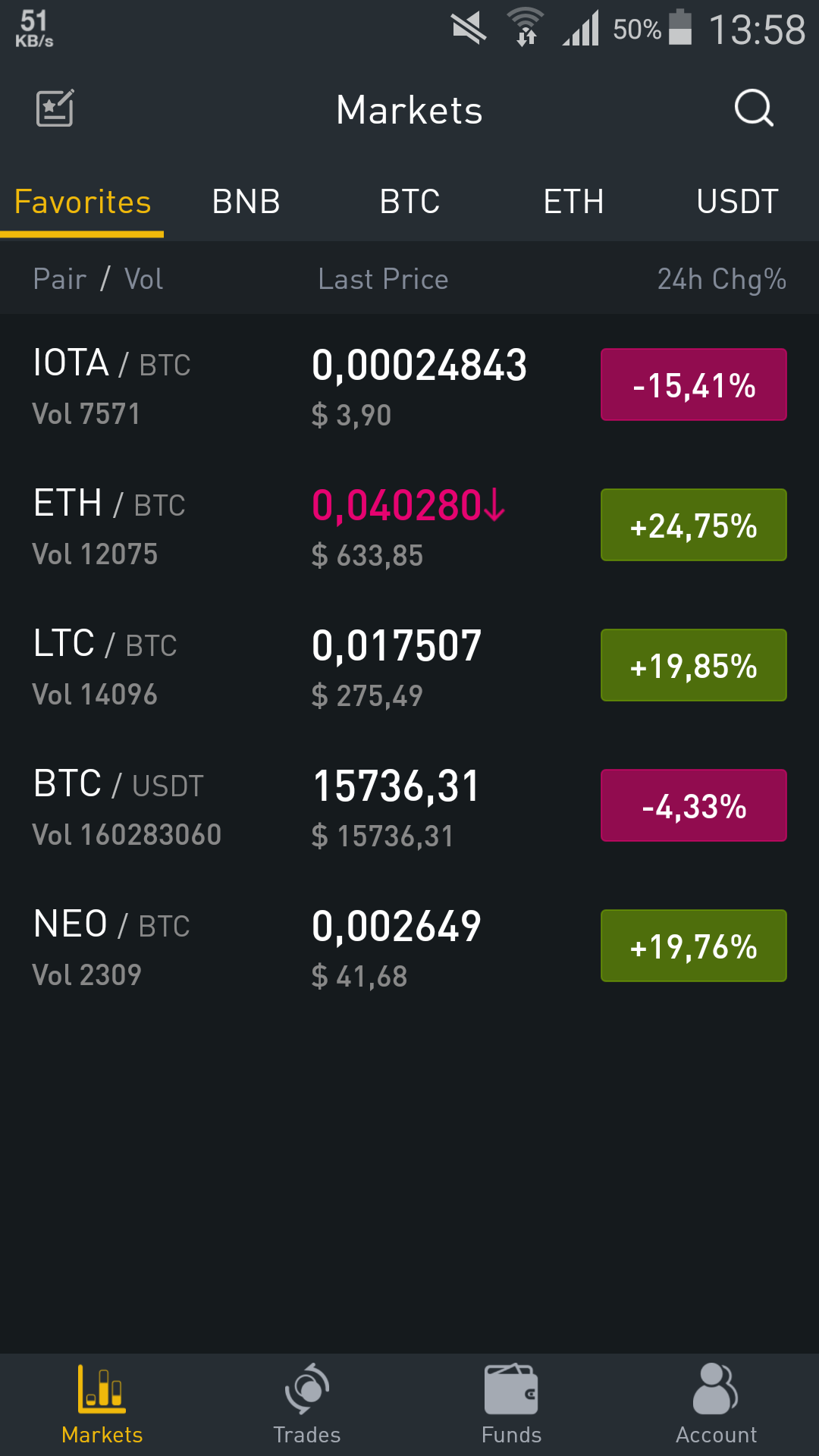Viewport: 819px width, 1456px height.
Task: Open the edit favorites icon
Action: click(x=55, y=108)
